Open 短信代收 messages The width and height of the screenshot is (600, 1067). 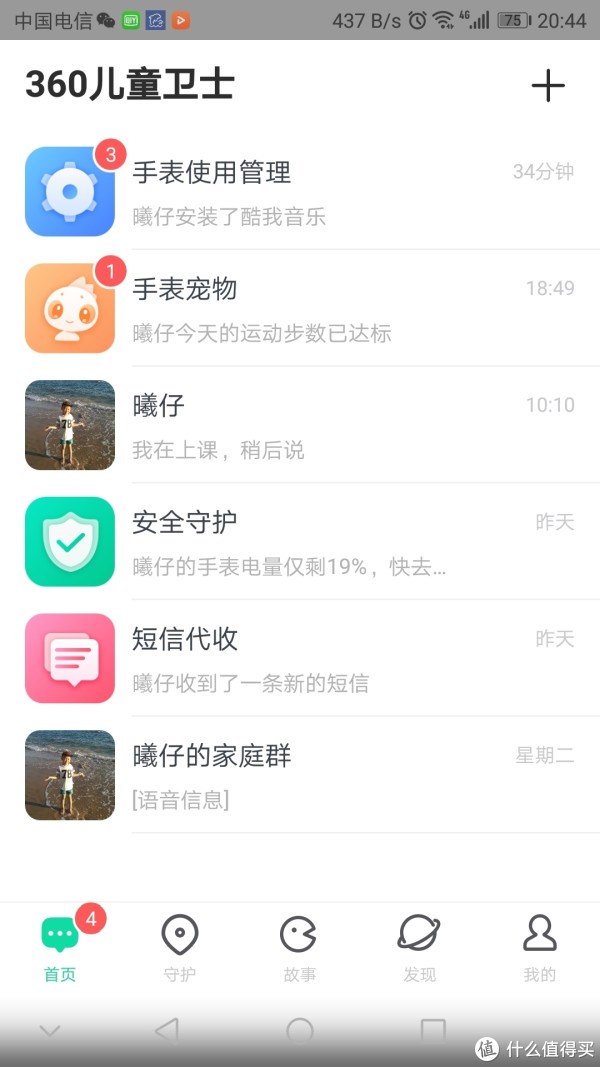click(300, 658)
